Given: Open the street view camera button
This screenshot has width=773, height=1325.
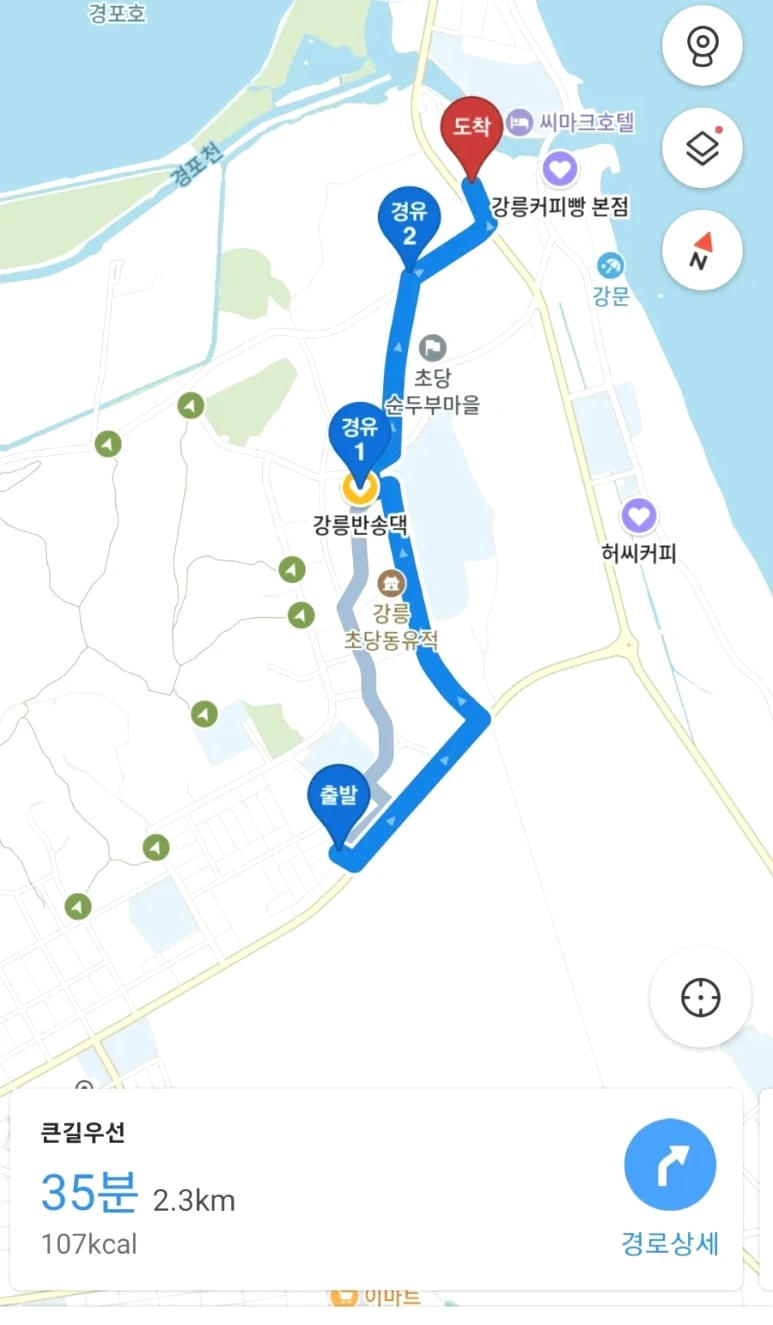Looking at the screenshot, I should coord(702,46).
